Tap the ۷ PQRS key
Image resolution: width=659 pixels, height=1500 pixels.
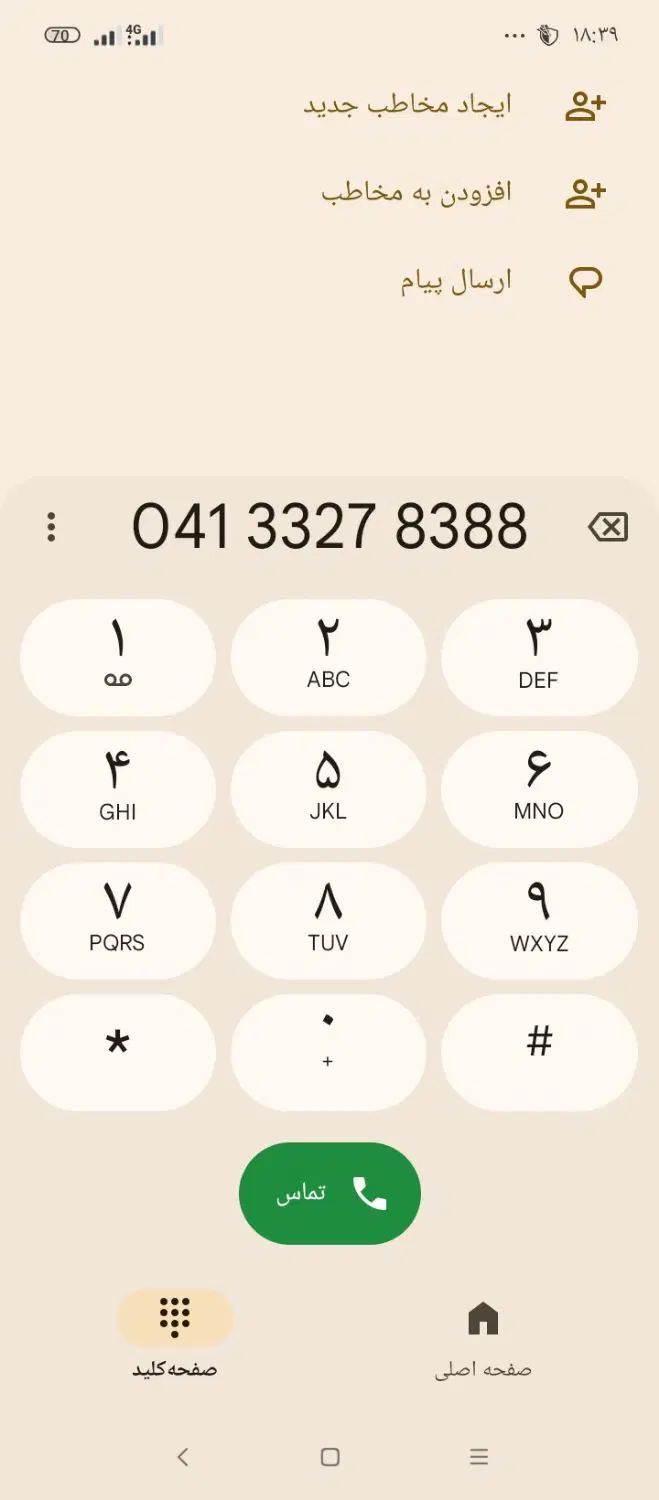118,921
